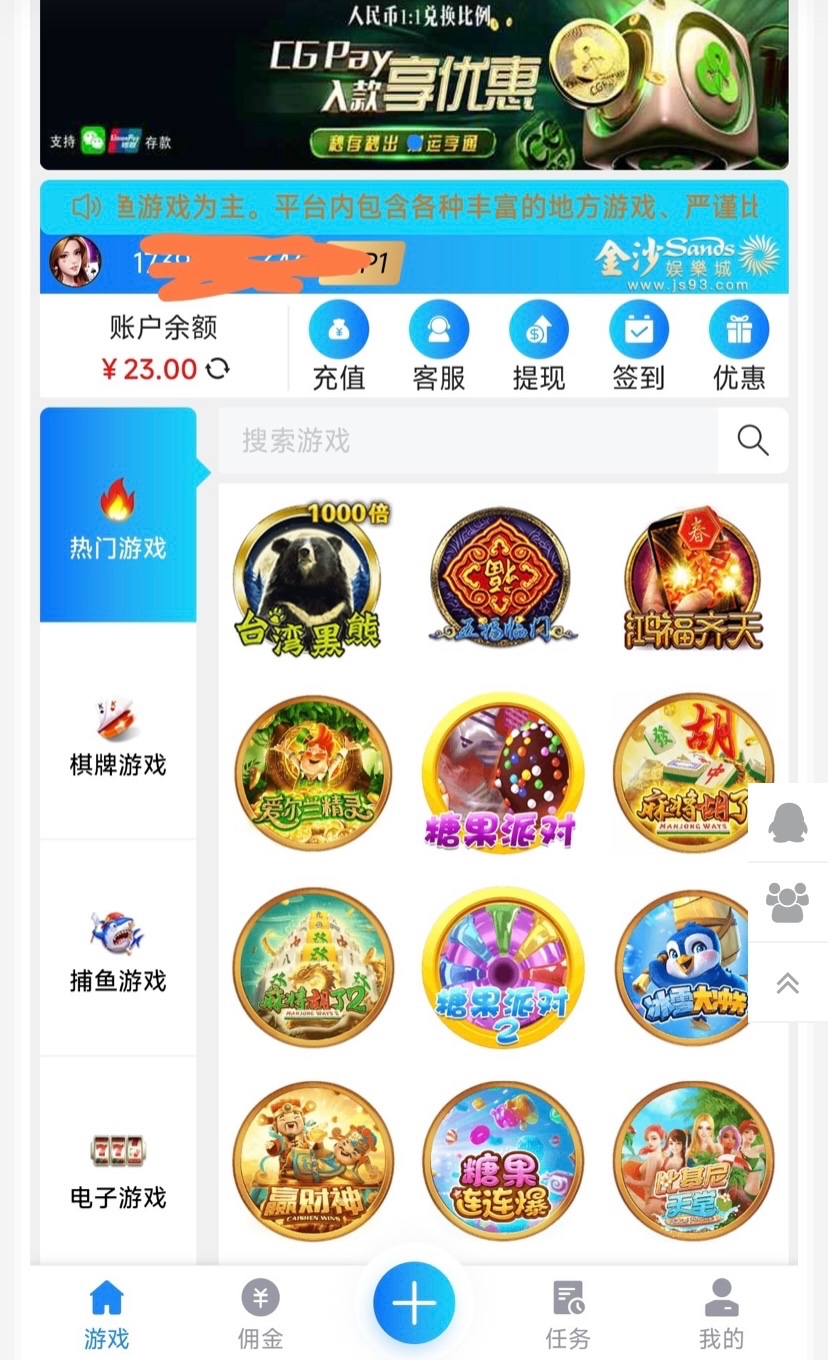
Task: Tap the magnifier search icon
Action: 752,440
